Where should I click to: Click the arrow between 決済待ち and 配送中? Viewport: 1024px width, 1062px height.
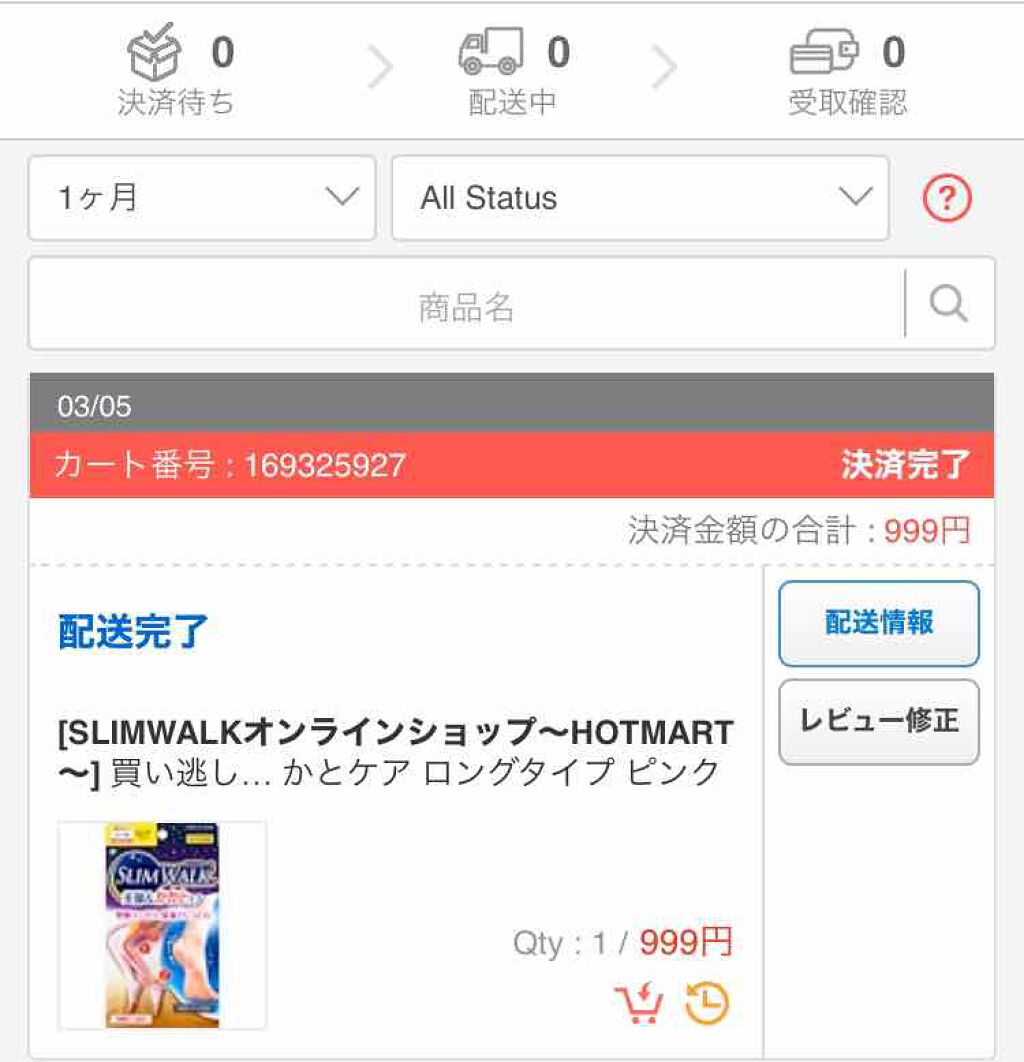(380, 65)
